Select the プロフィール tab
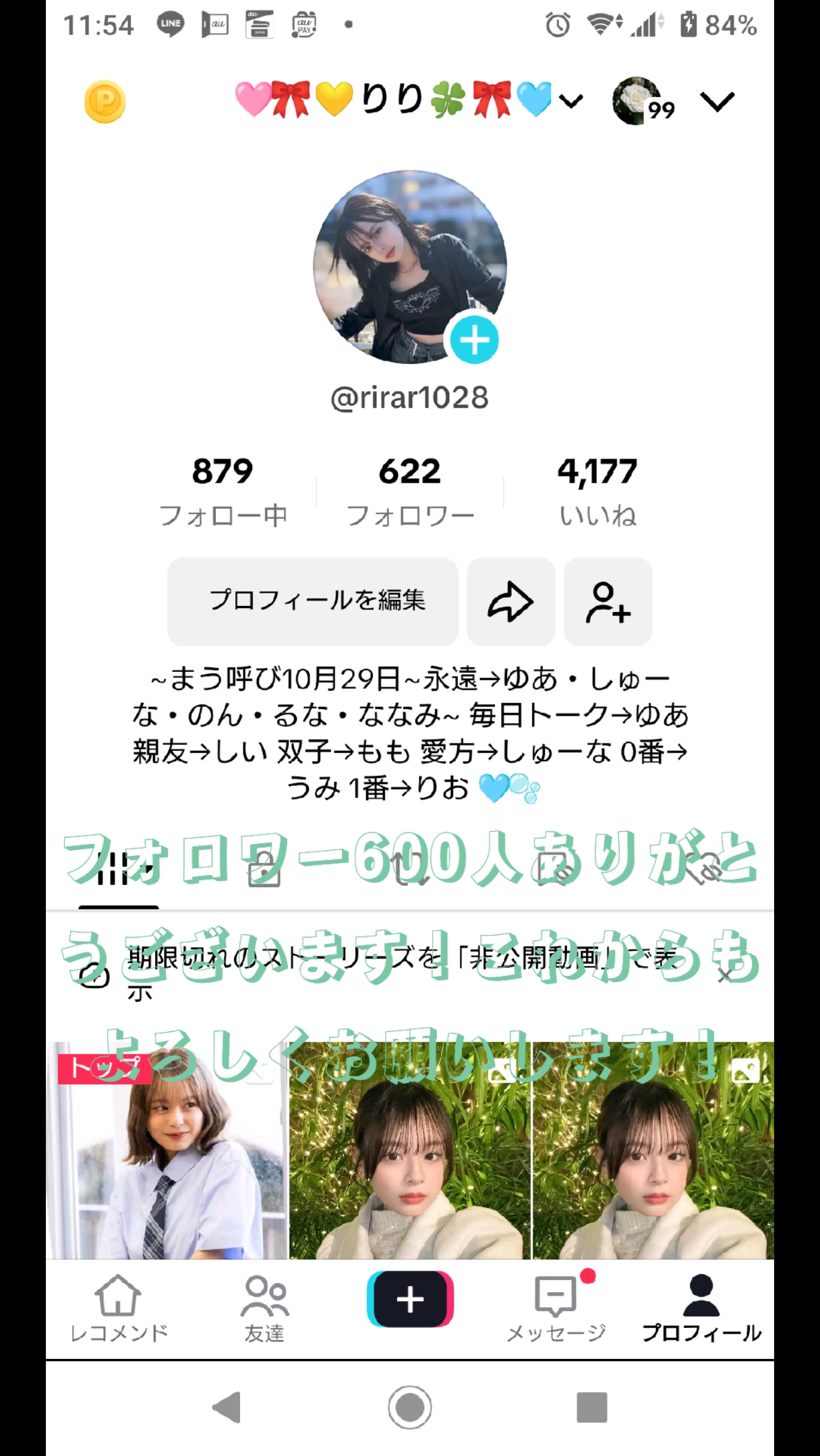This screenshot has height=1456, width=820. (701, 1308)
